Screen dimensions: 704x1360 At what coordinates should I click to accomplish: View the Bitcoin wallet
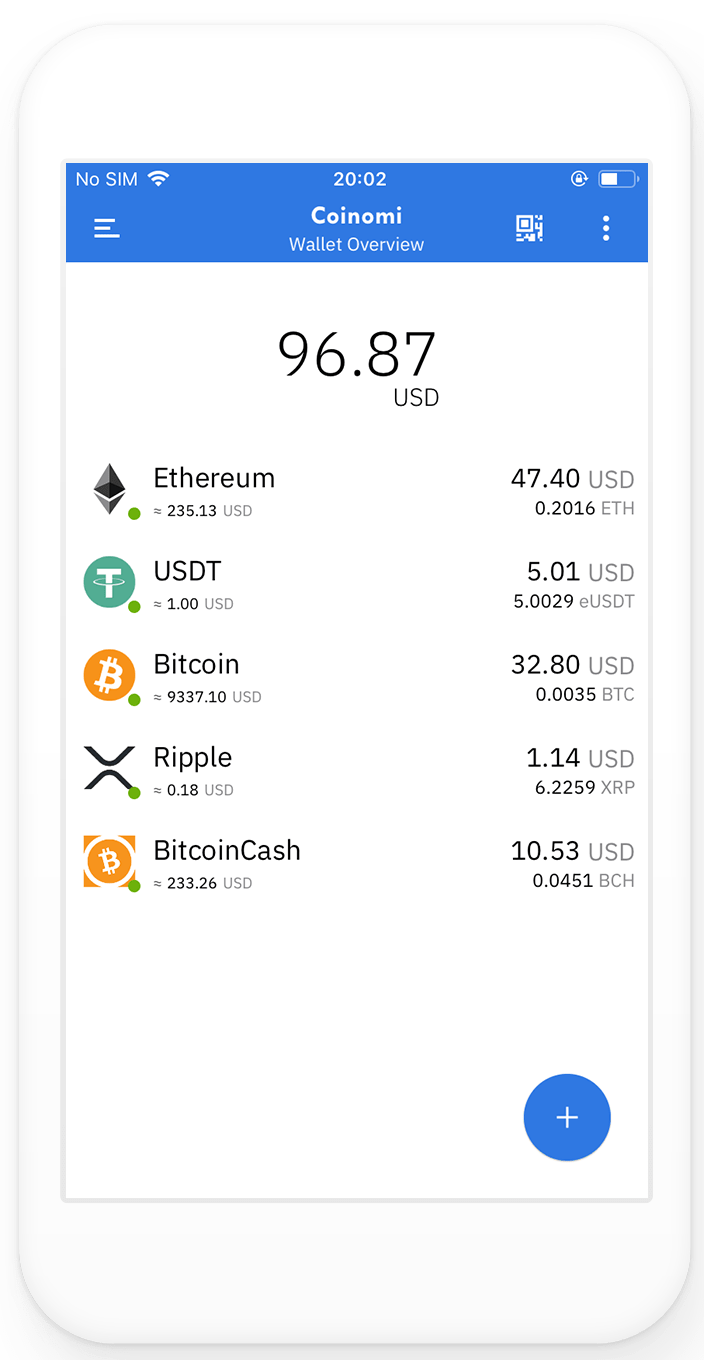point(357,677)
